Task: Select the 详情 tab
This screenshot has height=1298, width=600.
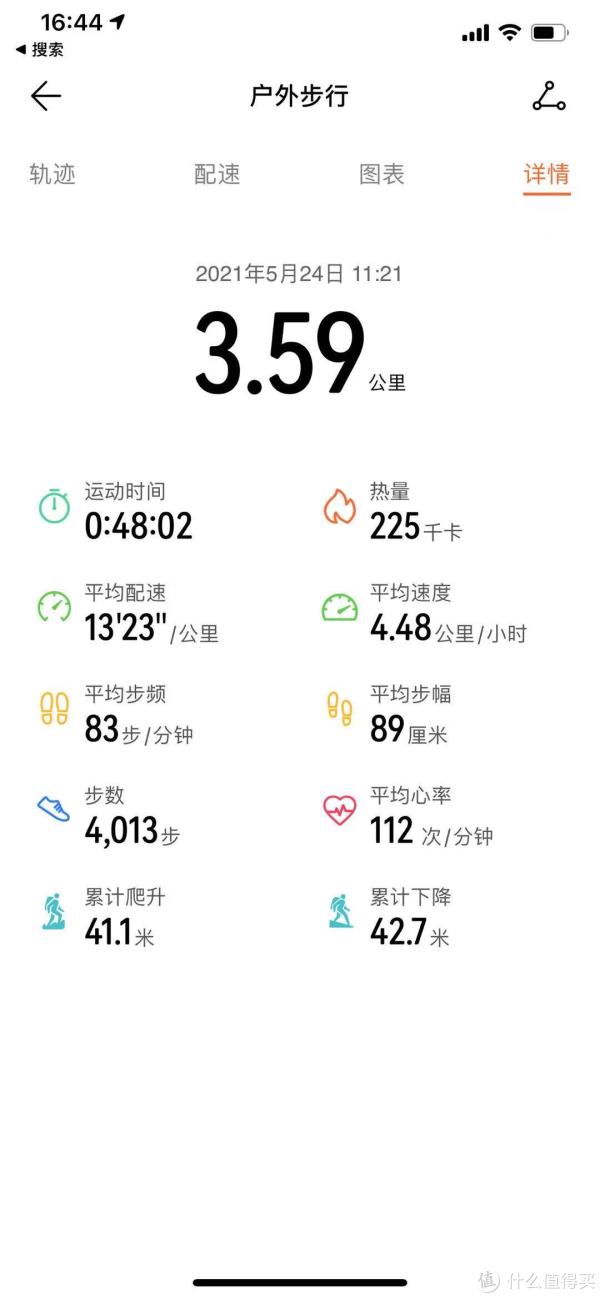Action: coord(547,174)
